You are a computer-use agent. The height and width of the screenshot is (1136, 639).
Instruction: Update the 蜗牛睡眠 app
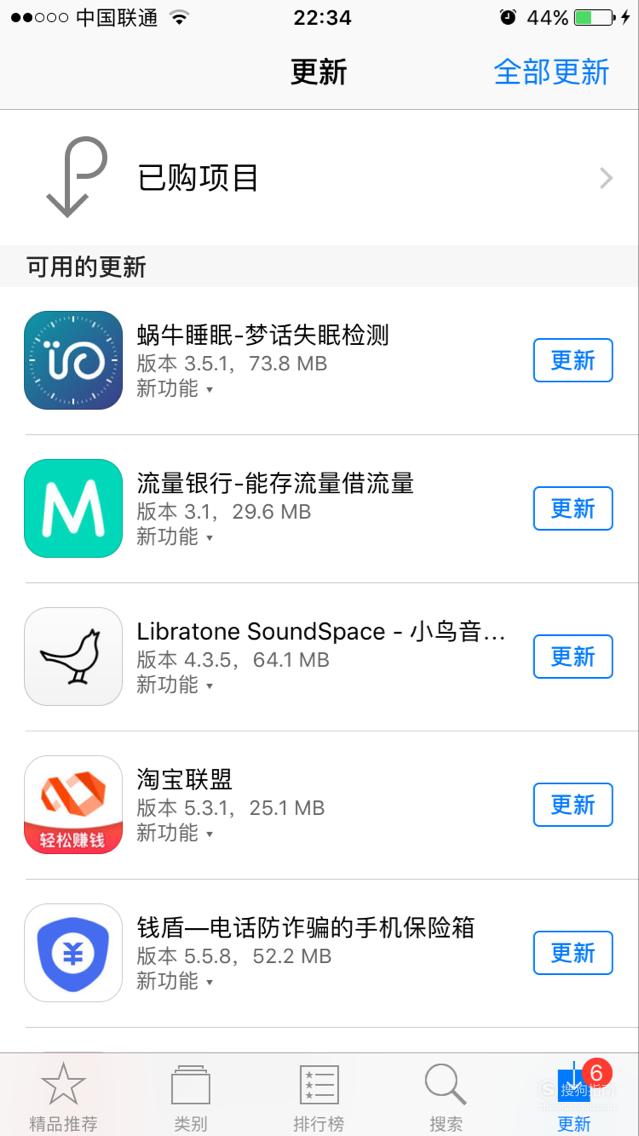click(573, 360)
